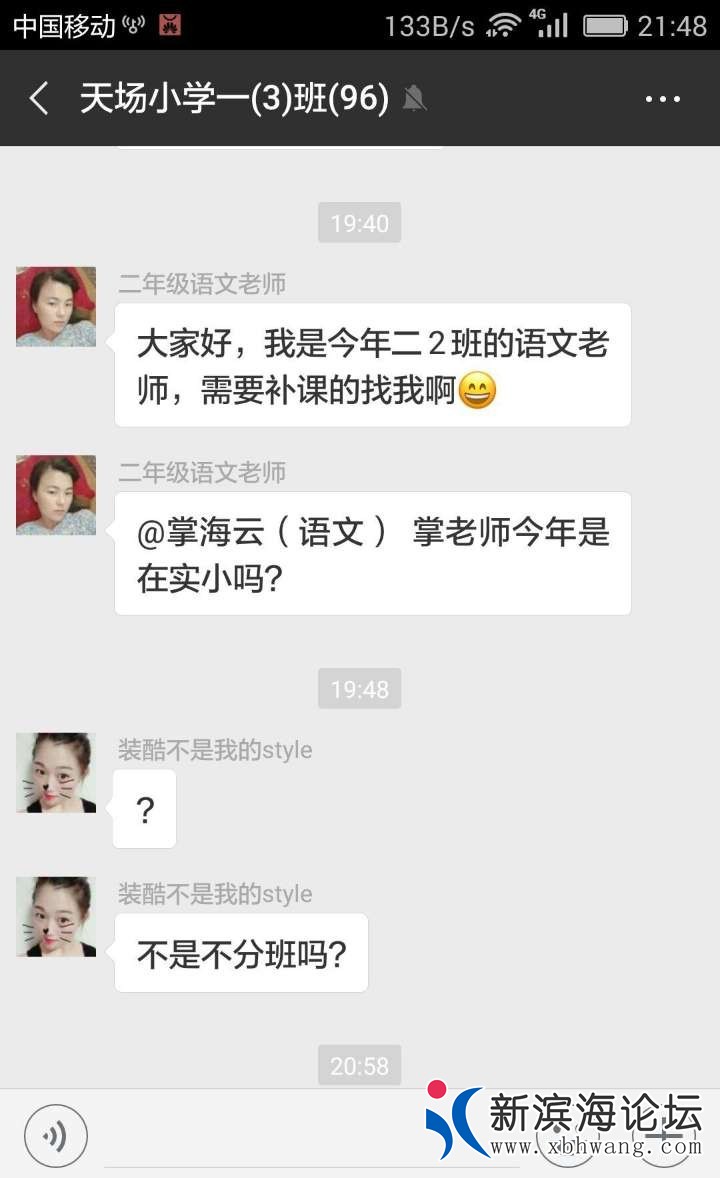Screen dimensions: 720x1178
Task: Open avatar beside the lone ? message
Action: coord(56,772)
